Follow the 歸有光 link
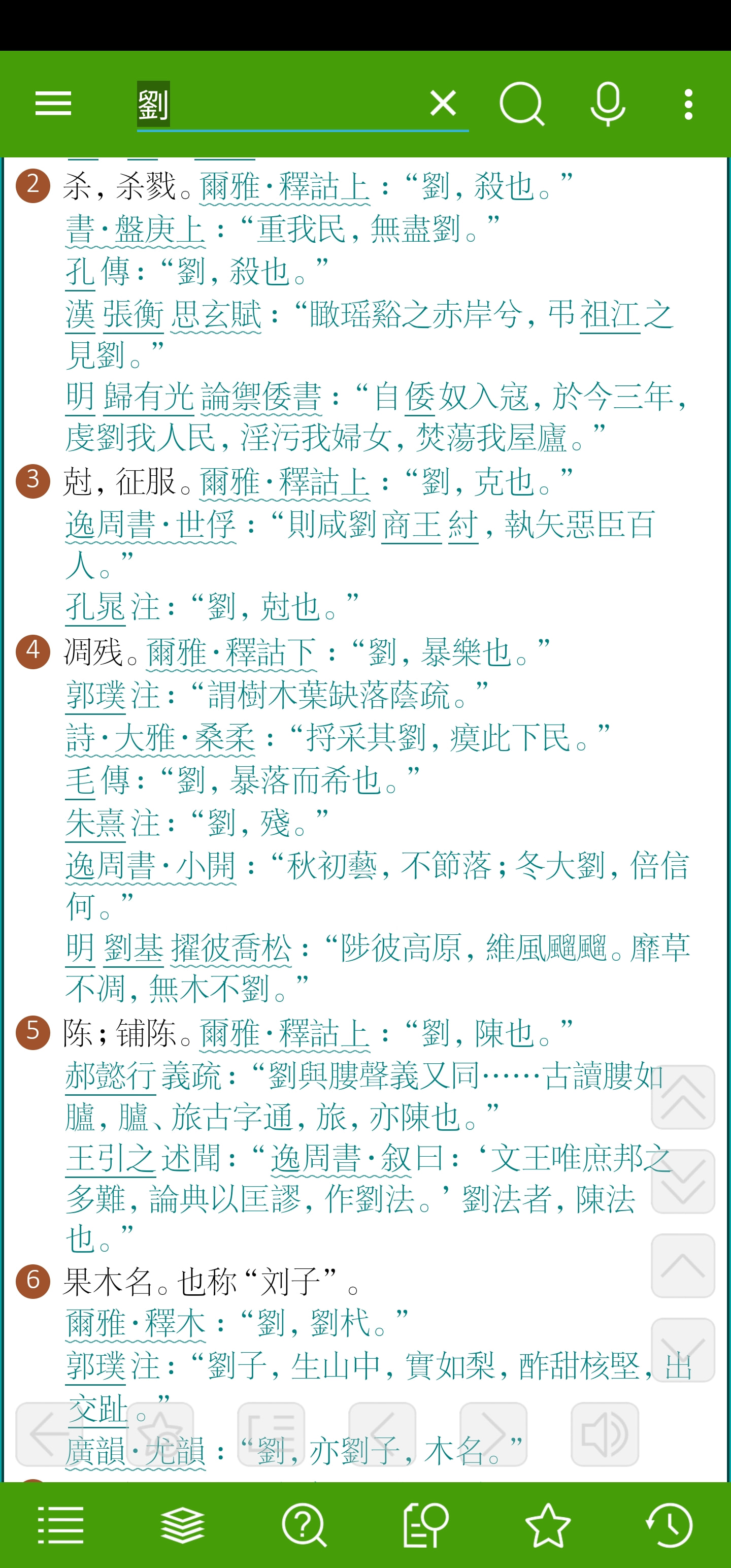The height and width of the screenshot is (1568, 731). (149, 396)
